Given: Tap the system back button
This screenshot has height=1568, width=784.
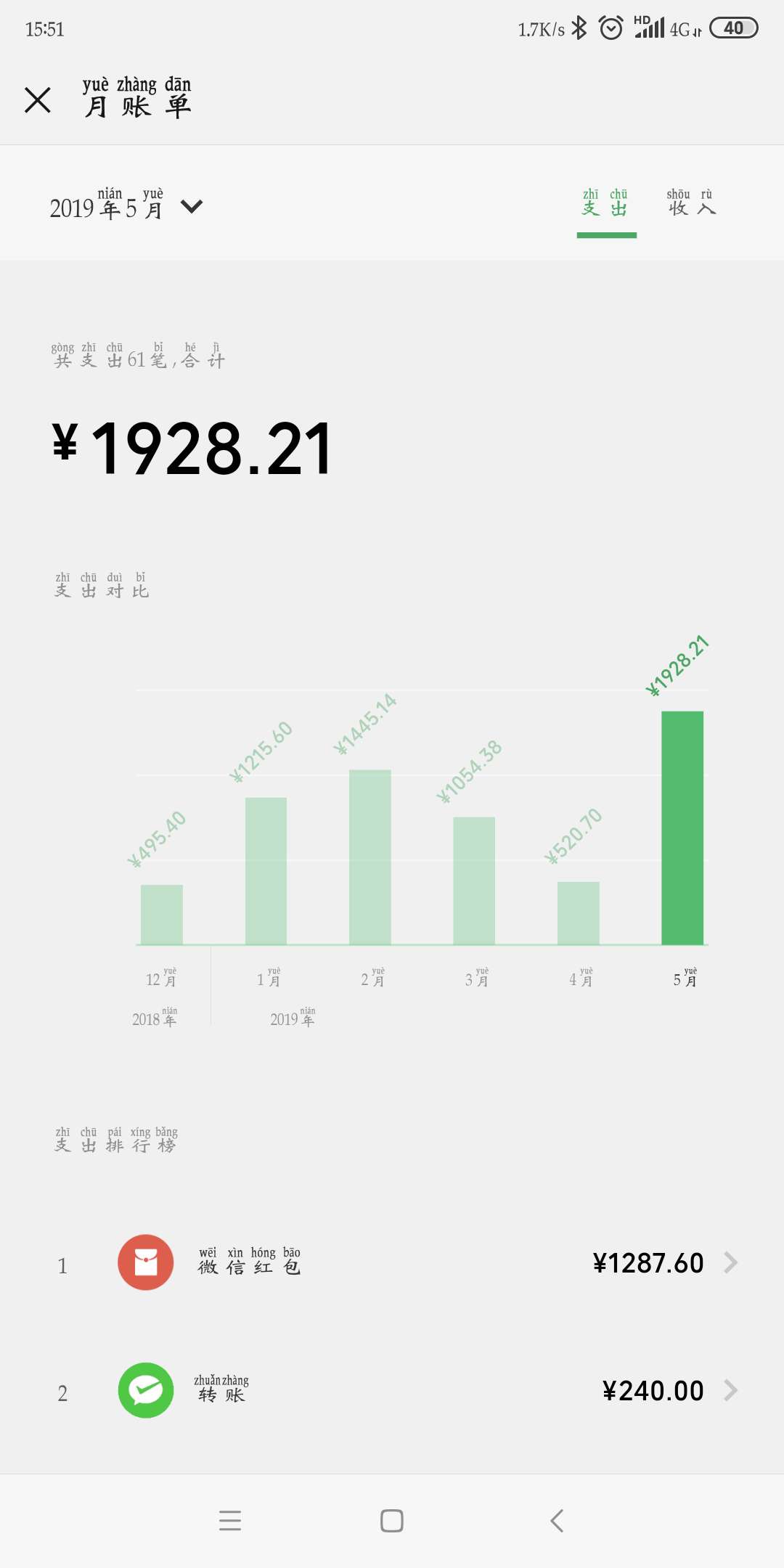Looking at the screenshot, I should (557, 1521).
